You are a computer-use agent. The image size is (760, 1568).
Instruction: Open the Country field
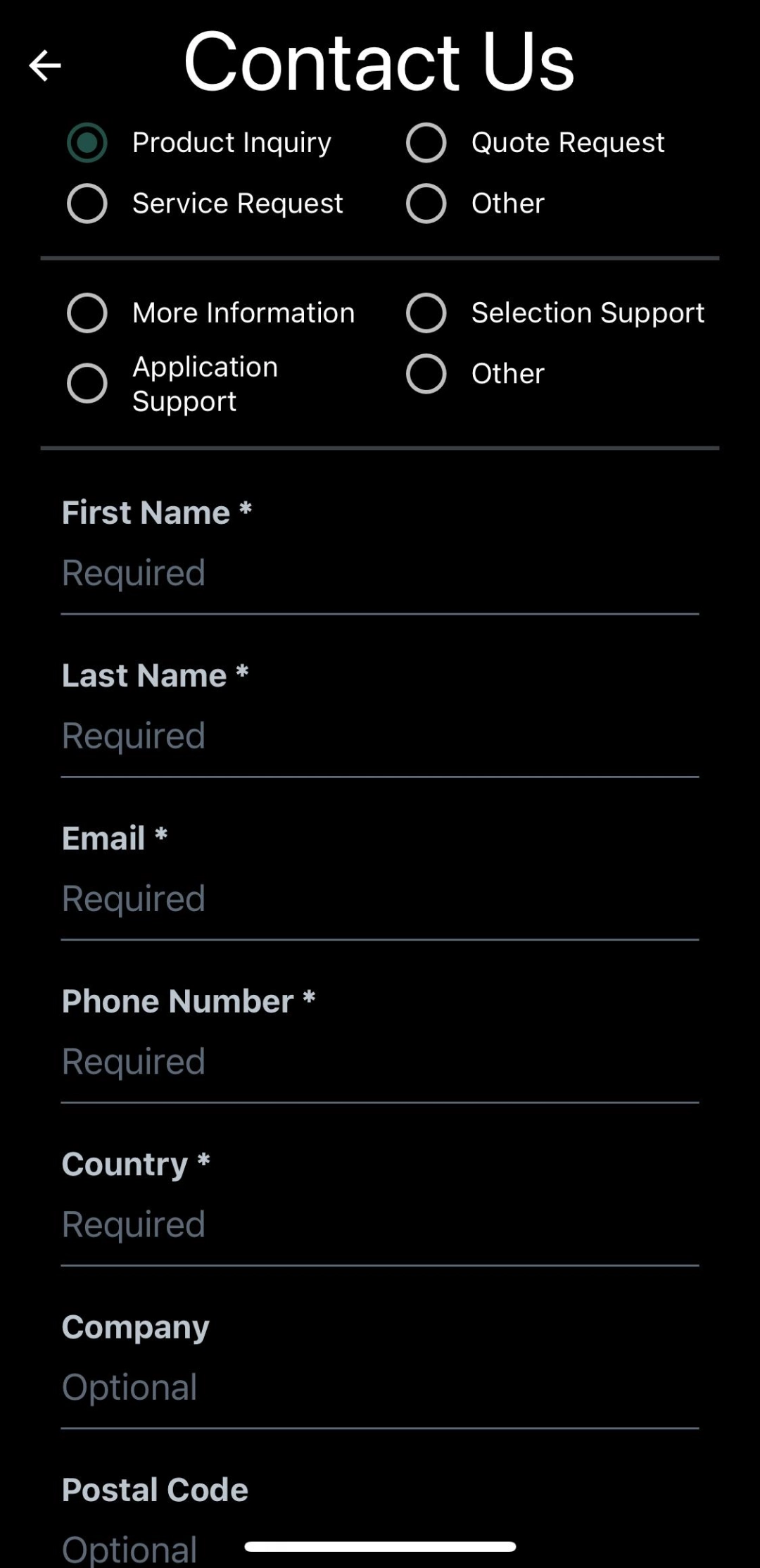380,1224
